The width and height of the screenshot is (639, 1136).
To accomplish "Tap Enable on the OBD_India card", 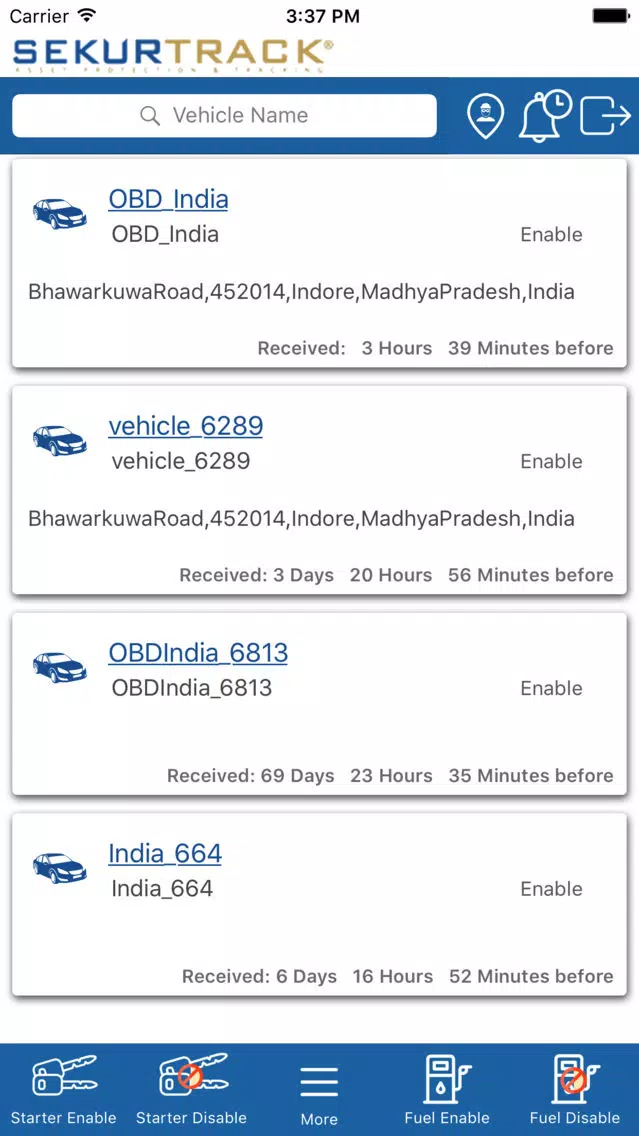I will pos(551,234).
